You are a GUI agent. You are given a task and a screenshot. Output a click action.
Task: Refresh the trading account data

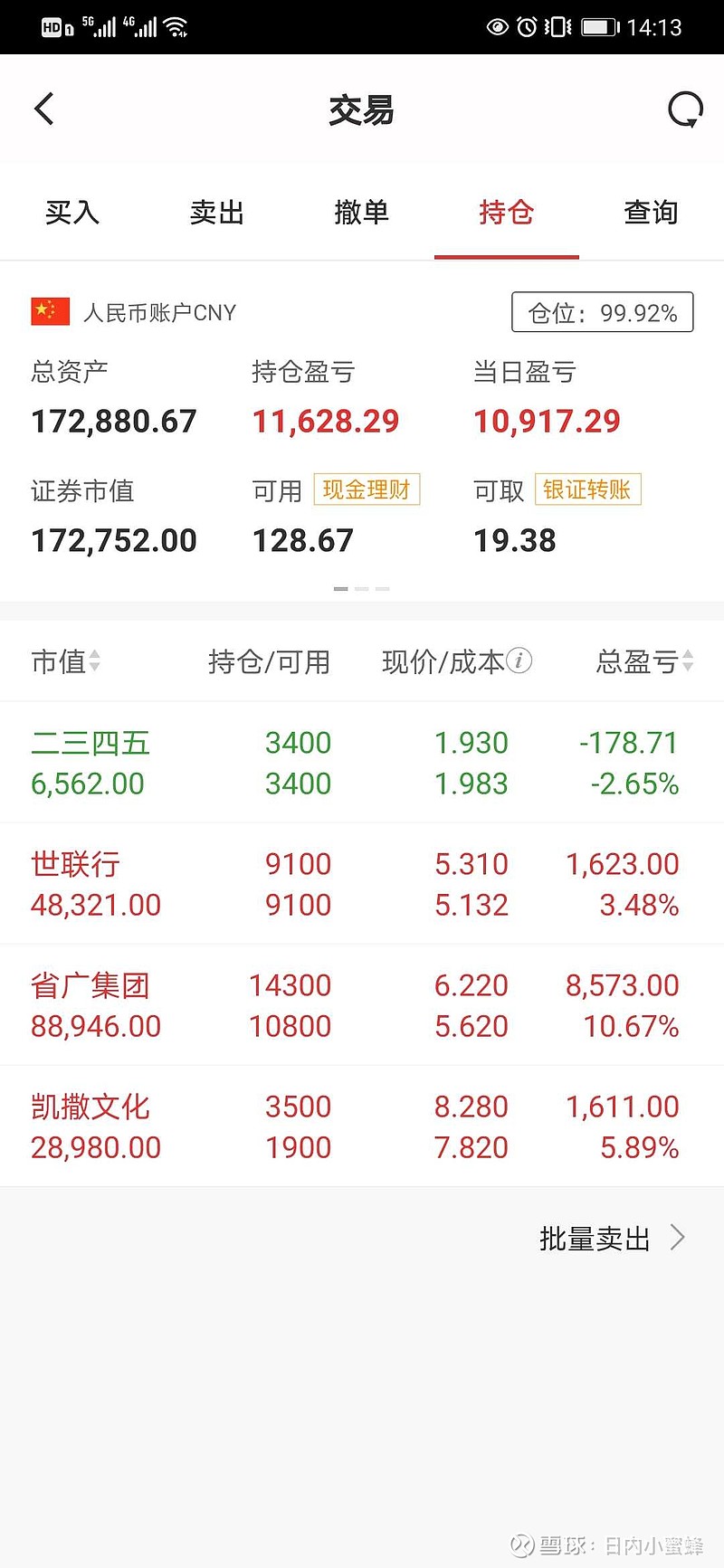click(x=684, y=109)
